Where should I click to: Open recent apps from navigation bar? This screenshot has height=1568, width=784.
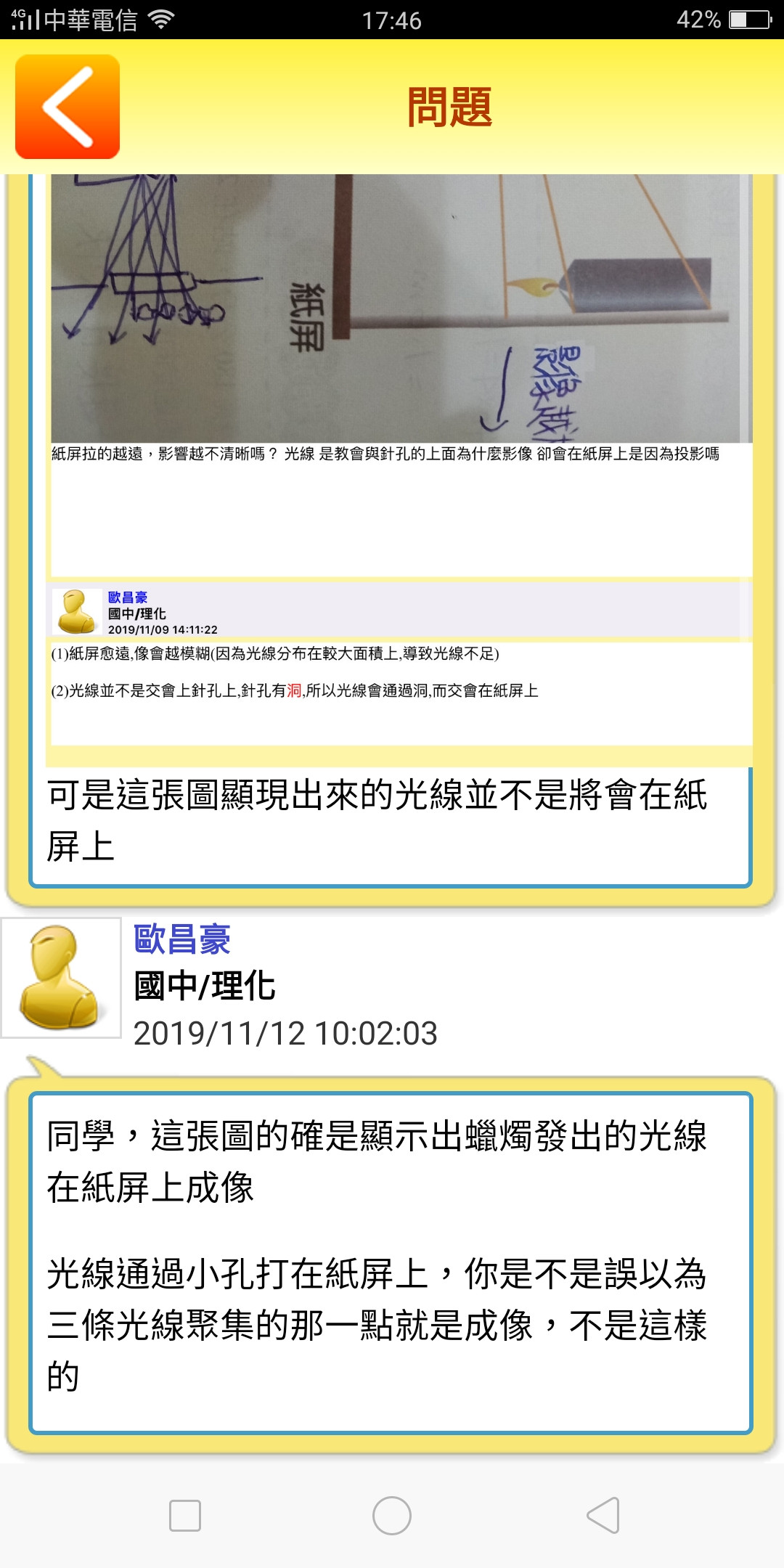tap(185, 1516)
